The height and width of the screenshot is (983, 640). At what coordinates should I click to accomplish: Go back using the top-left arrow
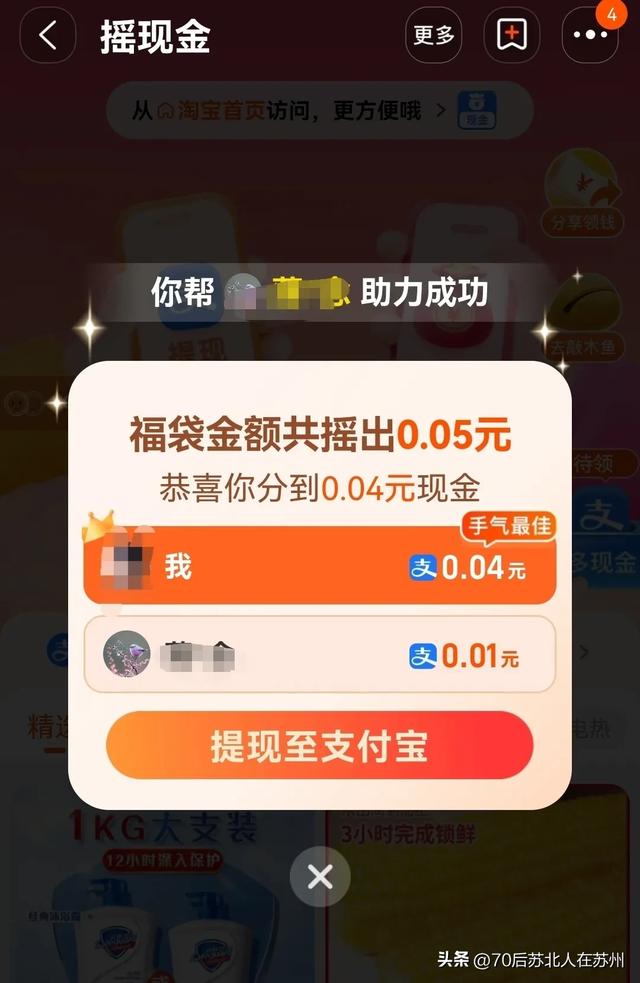(47, 36)
